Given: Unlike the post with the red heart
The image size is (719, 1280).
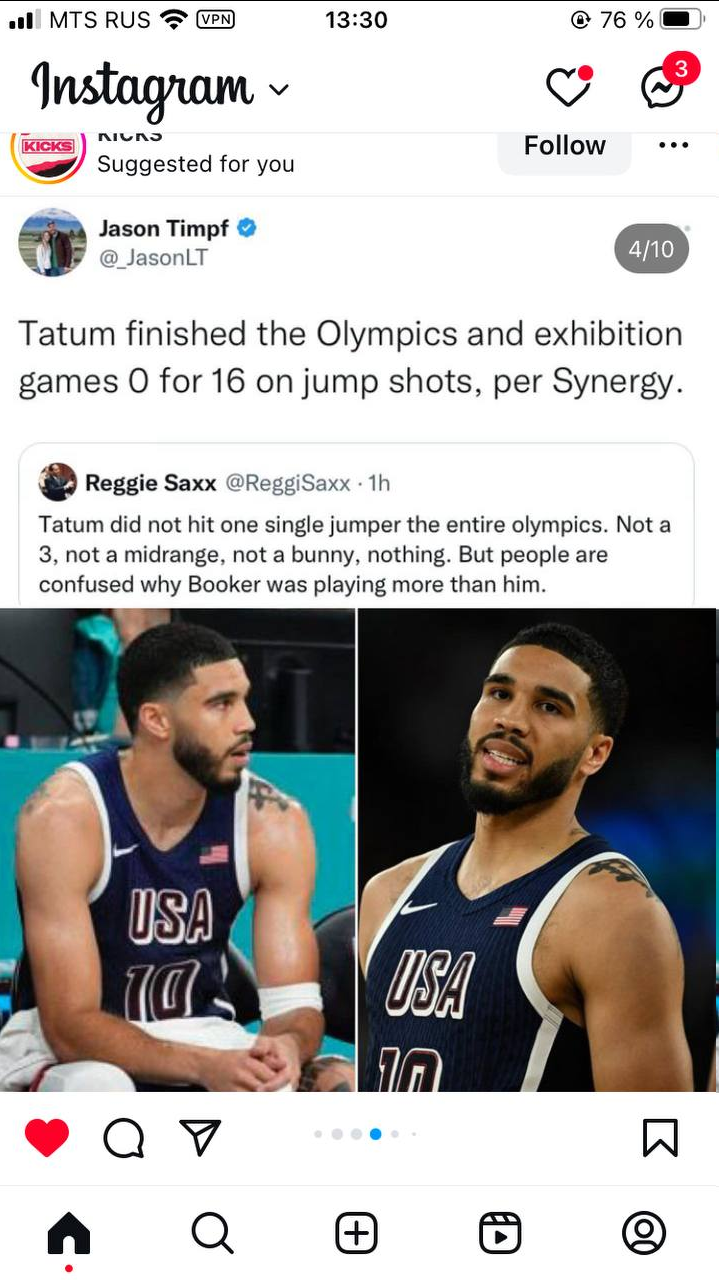Looking at the screenshot, I should tap(47, 1138).
